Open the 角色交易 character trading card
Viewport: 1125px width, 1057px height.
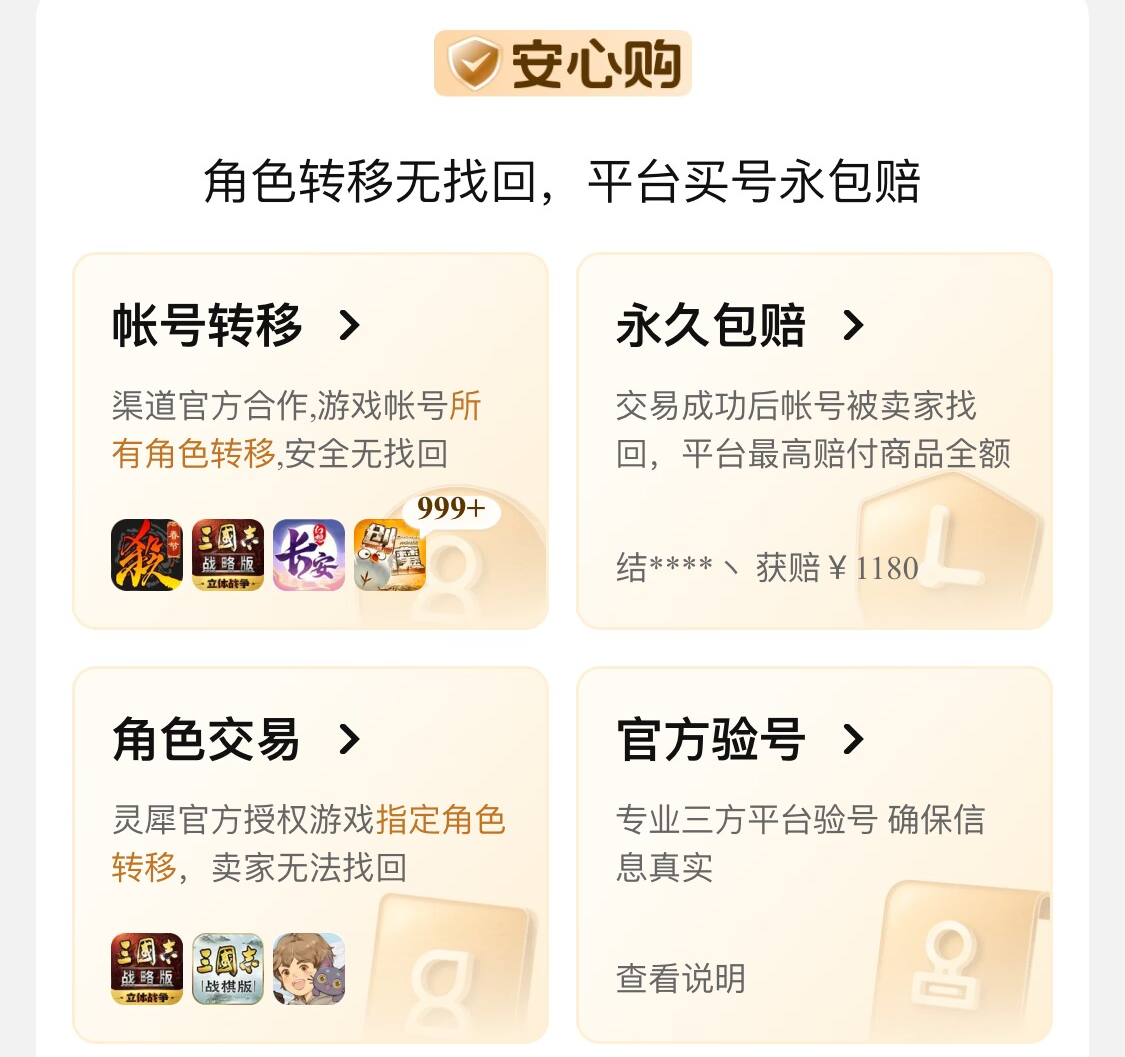coord(236,740)
